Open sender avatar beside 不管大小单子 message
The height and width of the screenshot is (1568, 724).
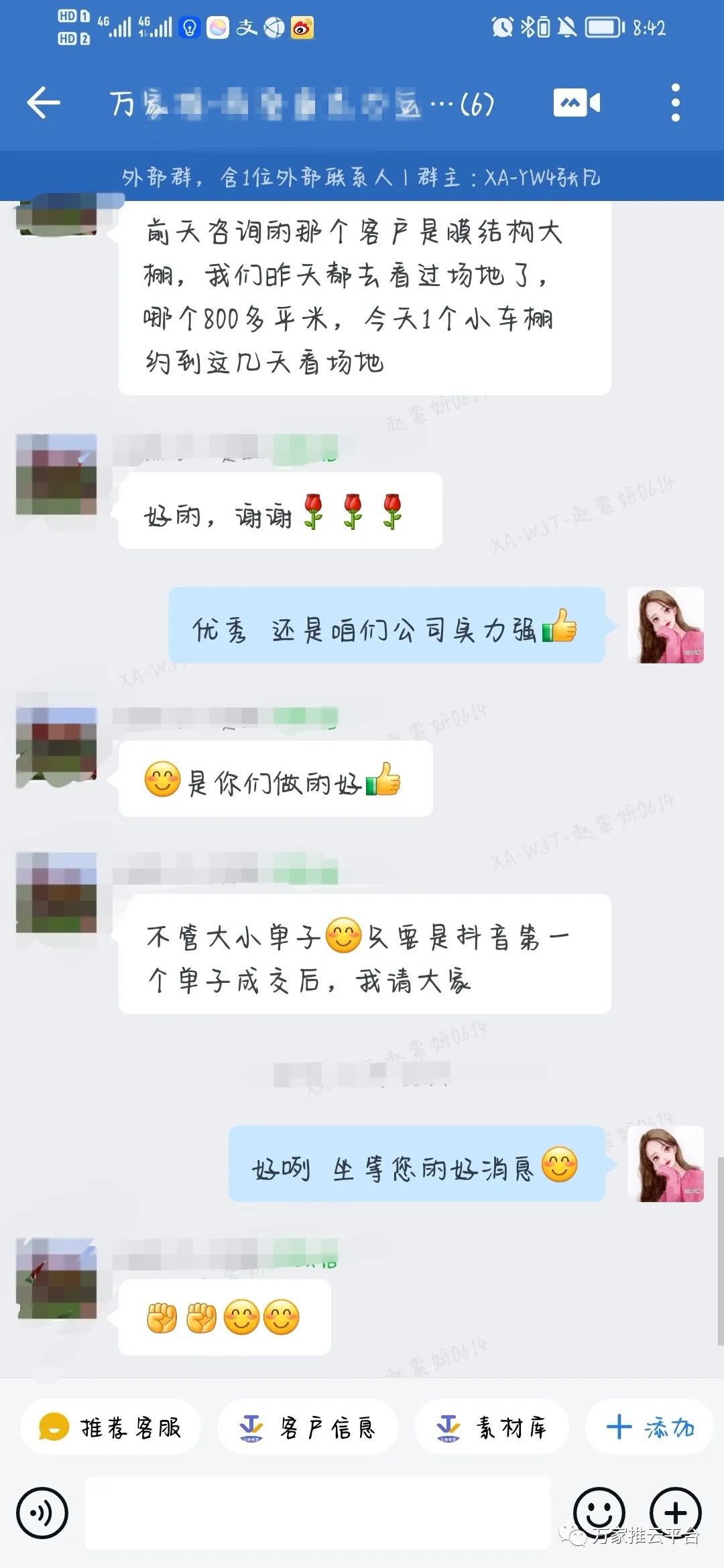[56, 893]
